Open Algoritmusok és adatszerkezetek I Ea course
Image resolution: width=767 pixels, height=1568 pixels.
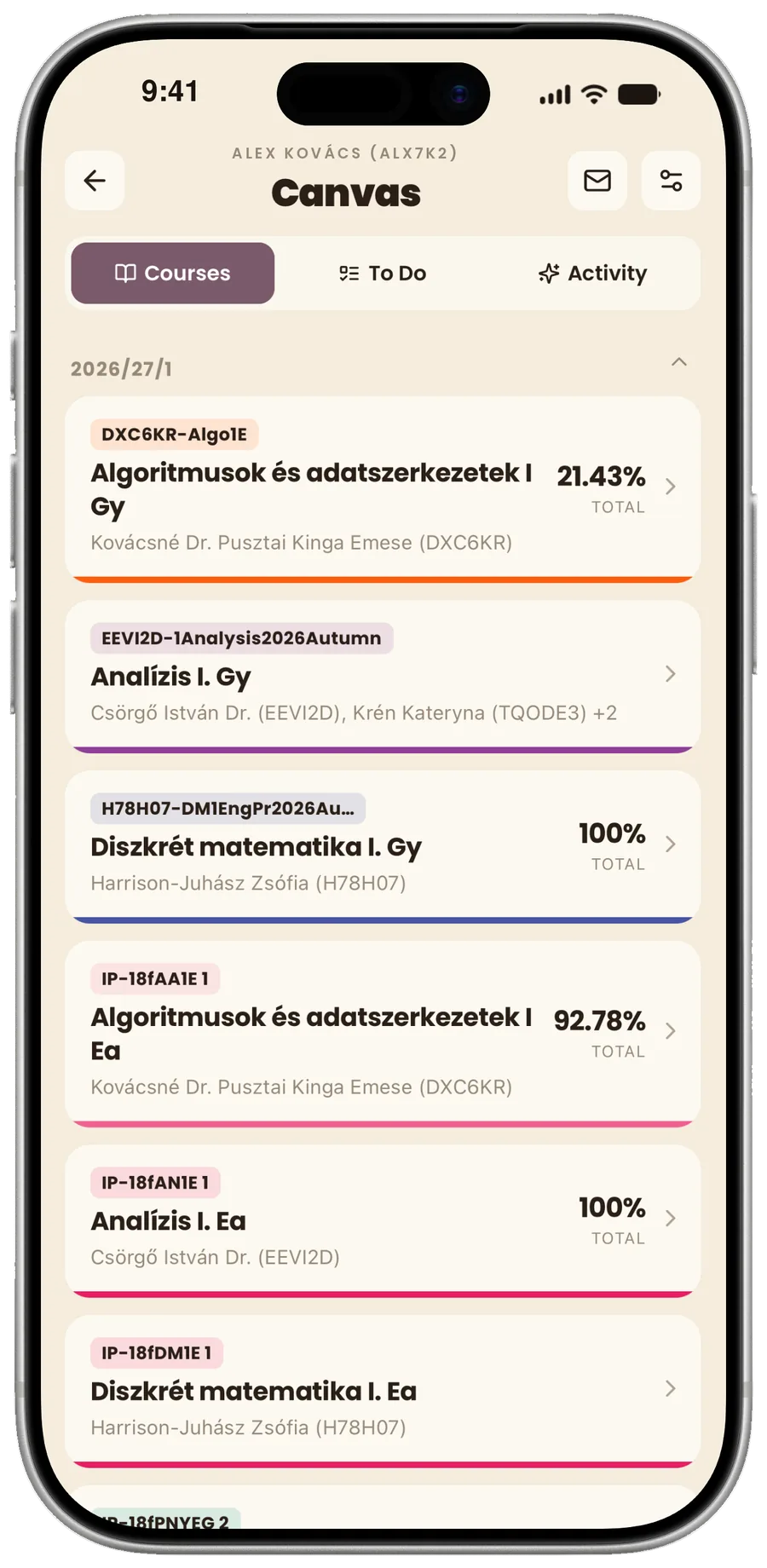(383, 1034)
